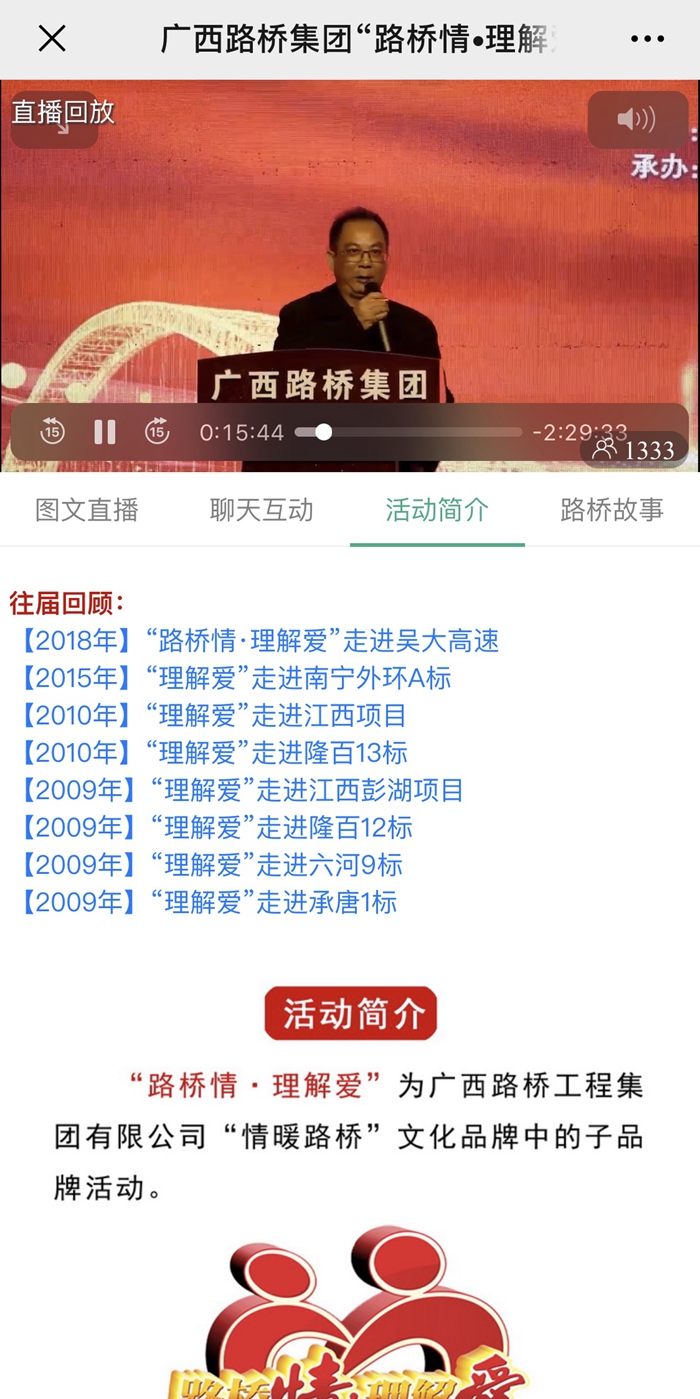Toggle picture-in-picture on the video
This screenshot has width=700, height=1399.
click(54, 120)
